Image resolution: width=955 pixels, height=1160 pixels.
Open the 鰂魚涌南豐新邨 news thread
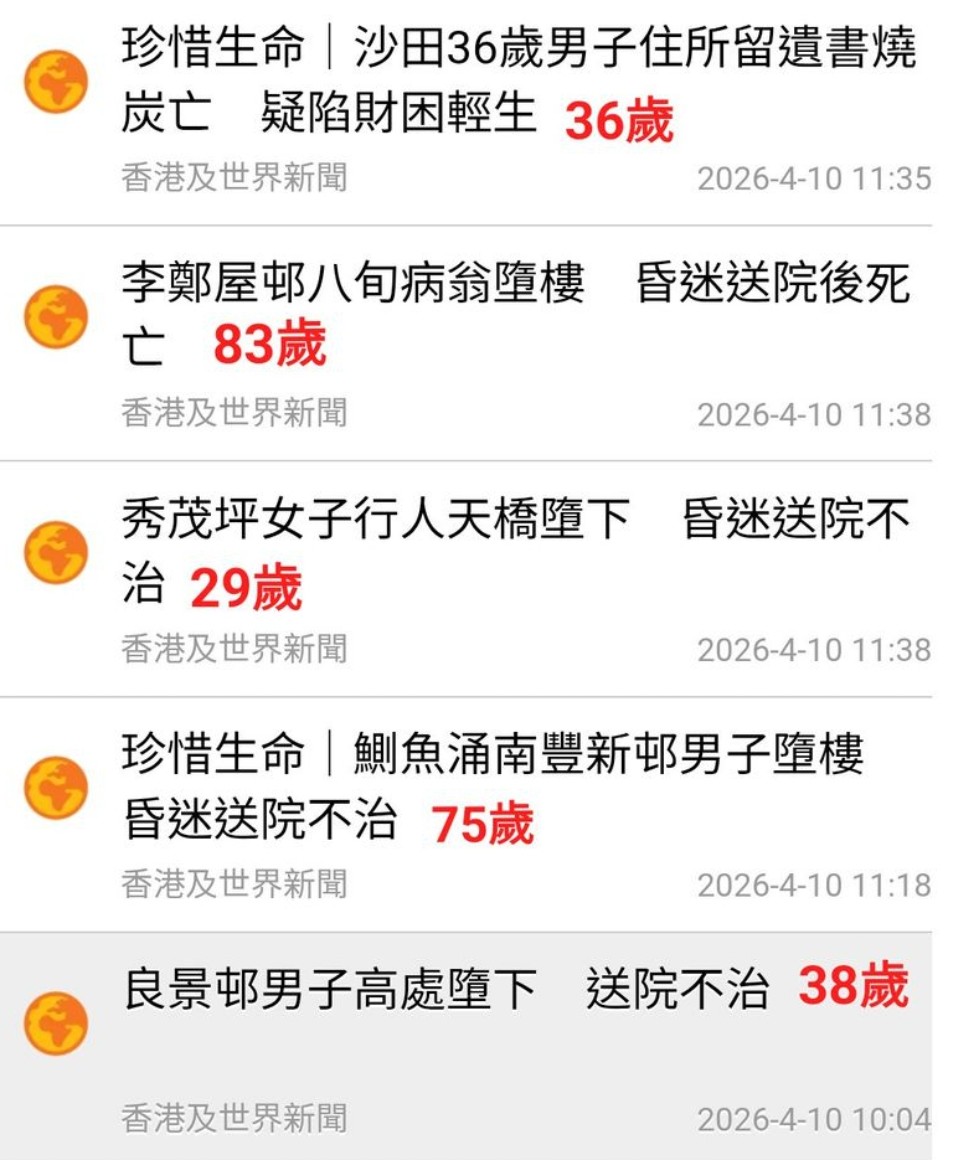click(x=492, y=786)
